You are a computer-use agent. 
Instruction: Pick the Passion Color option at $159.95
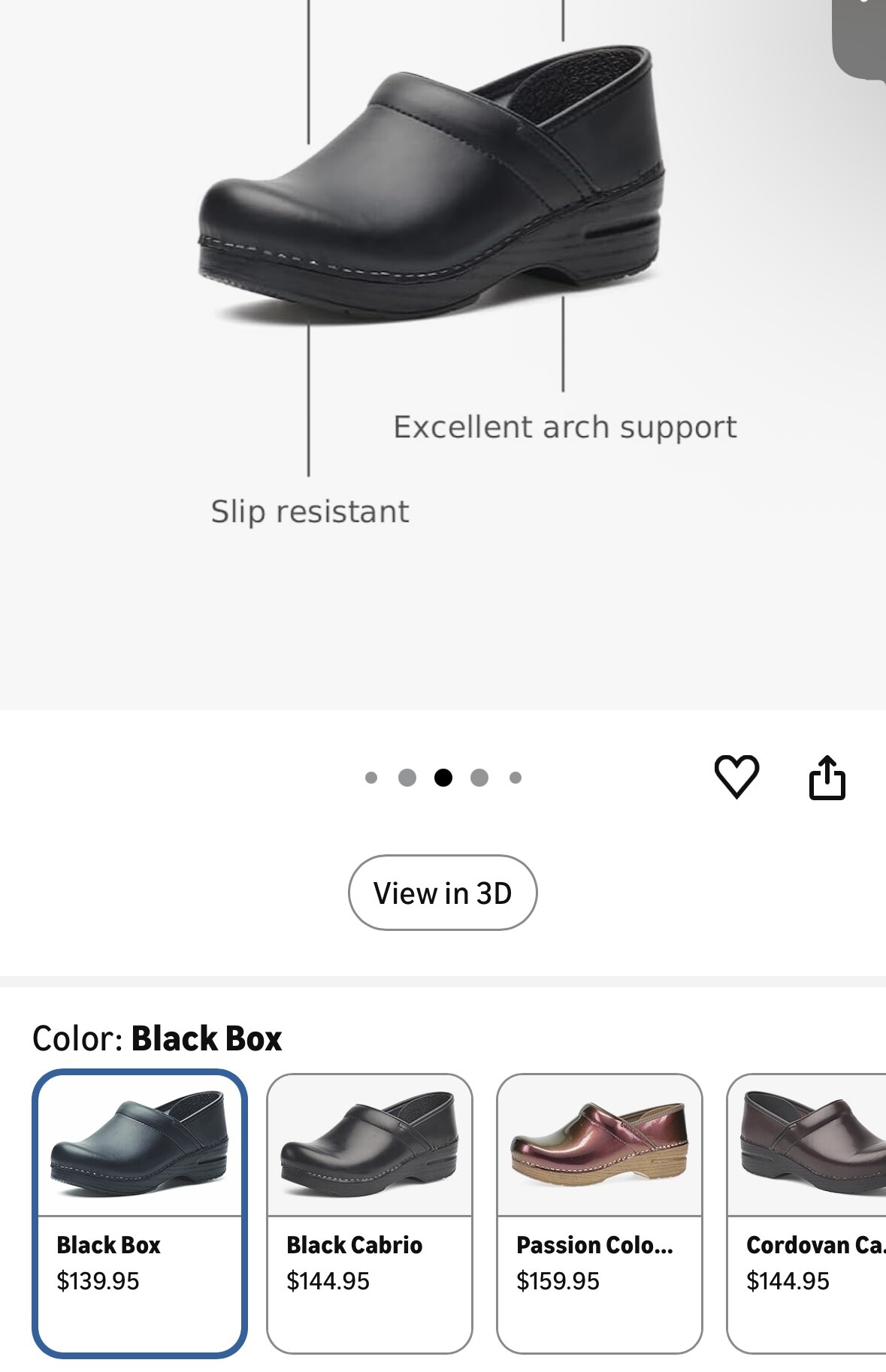point(599,1213)
